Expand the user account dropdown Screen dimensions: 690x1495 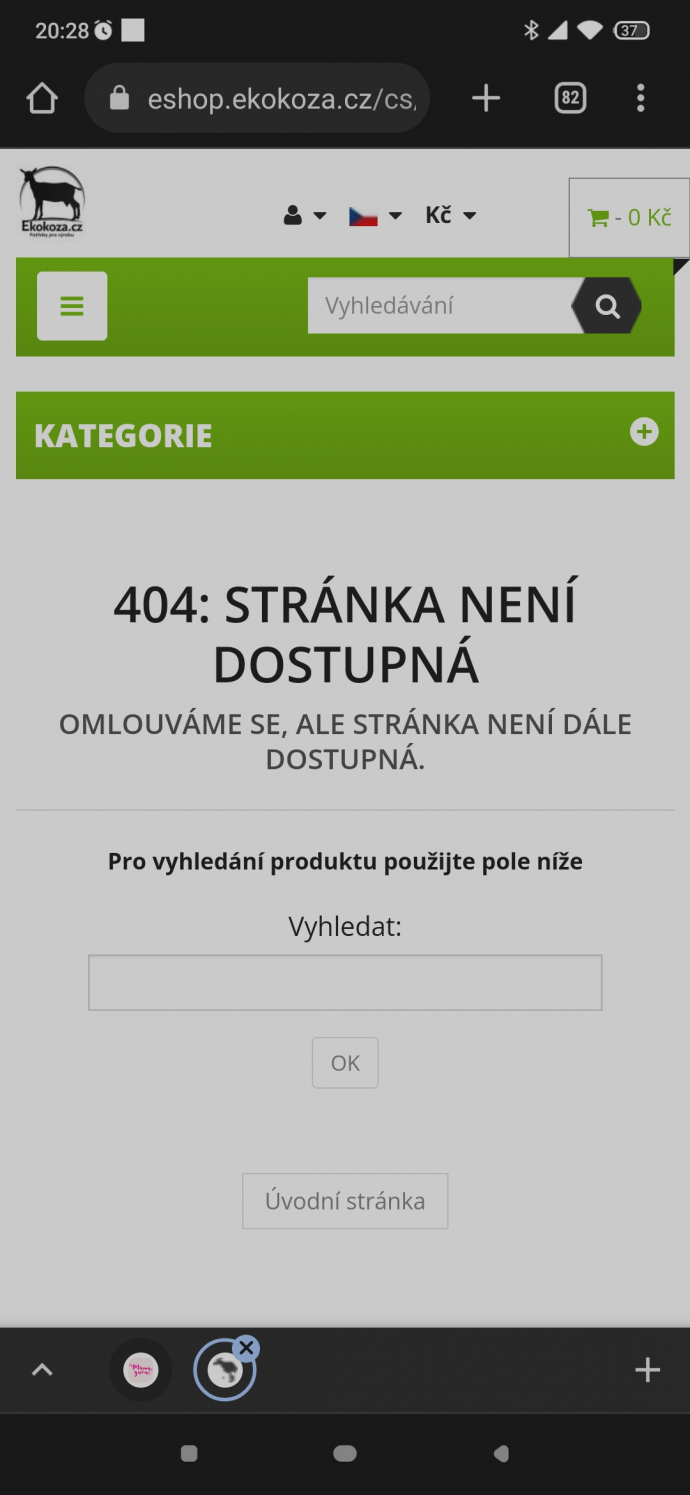tap(305, 215)
